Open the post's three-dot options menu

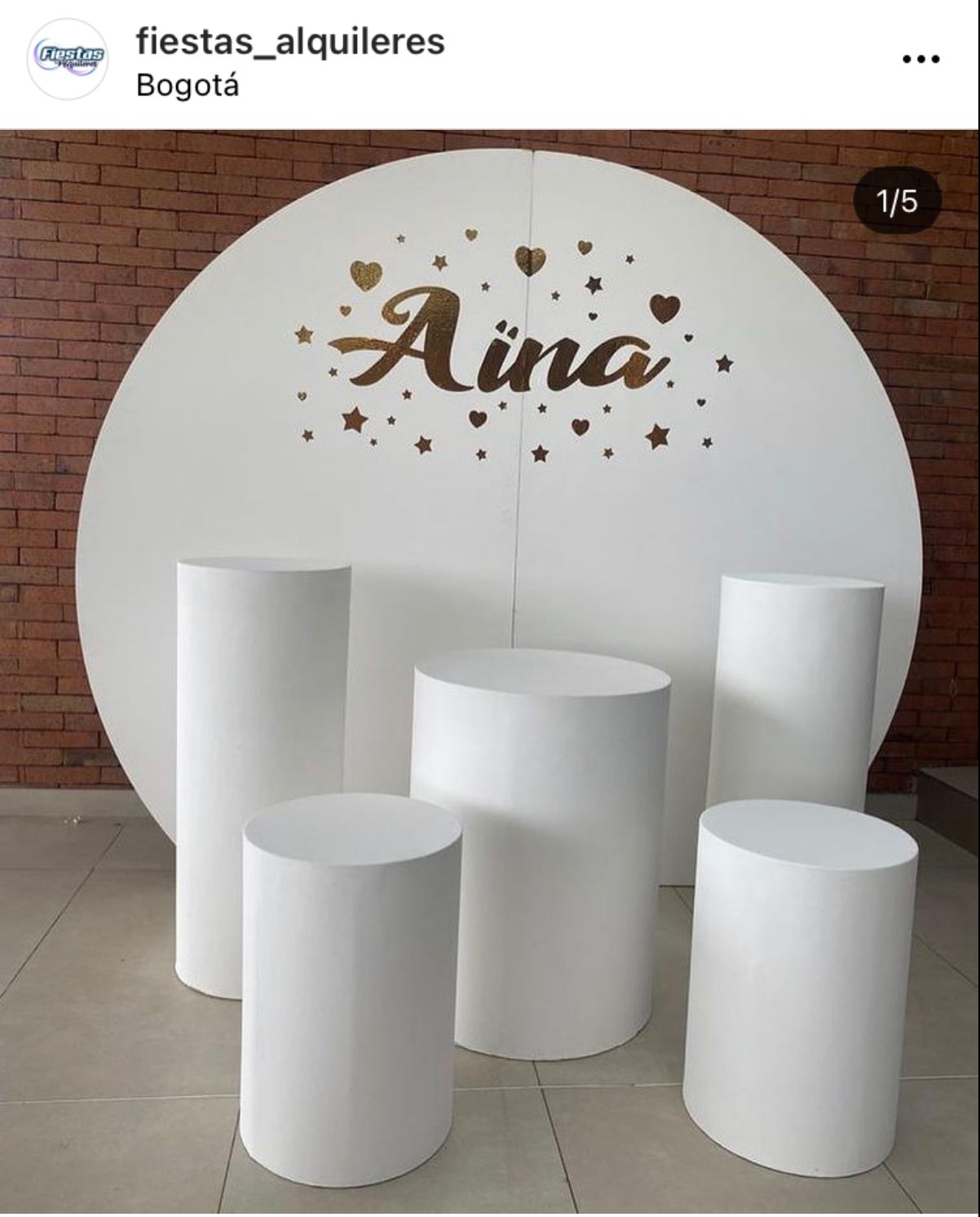921,59
